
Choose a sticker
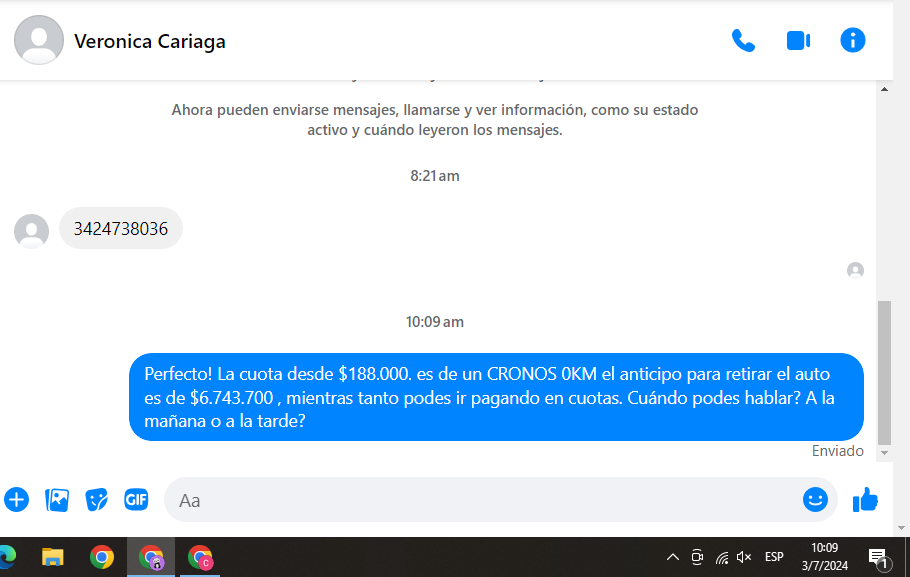click(96, 499)
